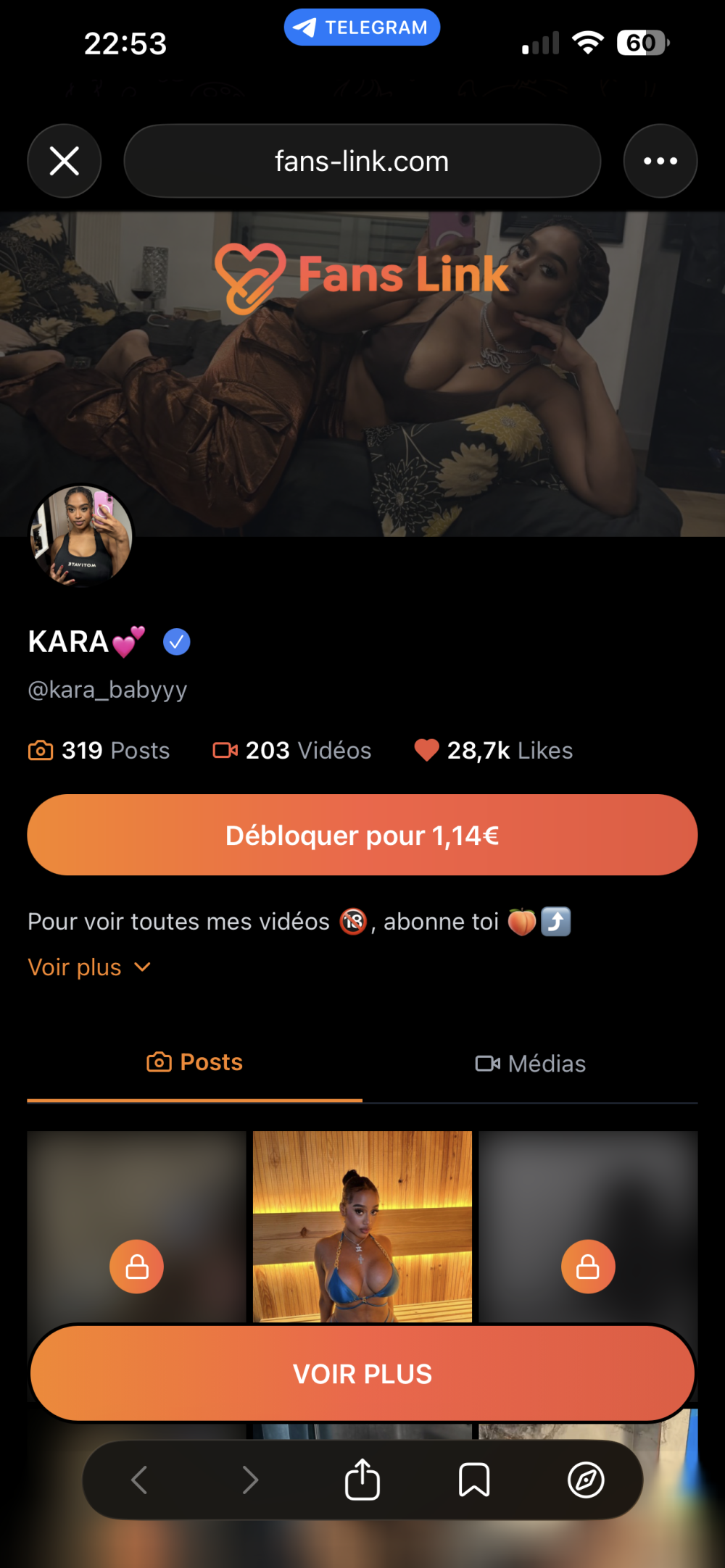Return to Telegram via the top pill
This screenshot has height=1568, width=725.
(362, 28)
